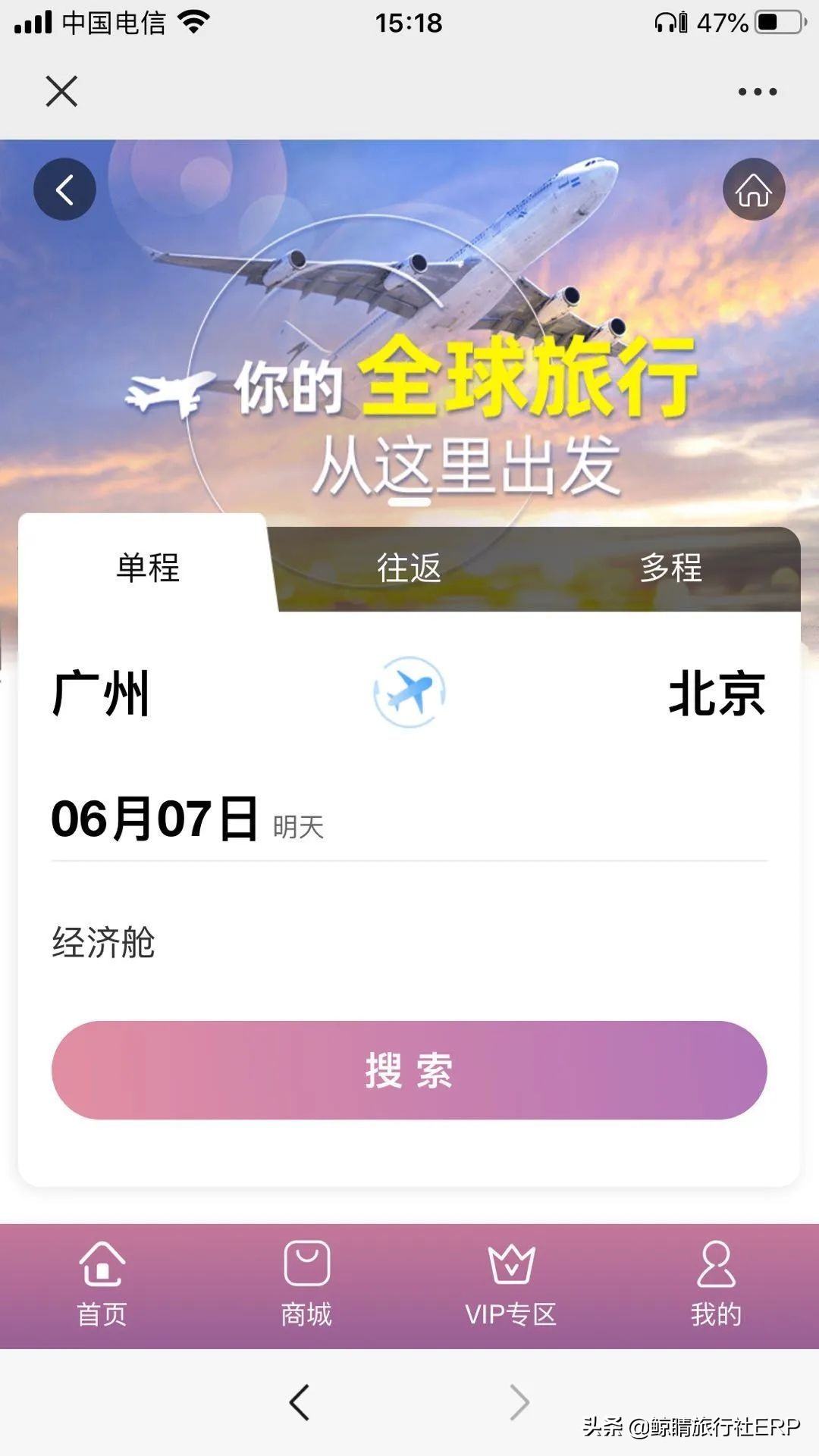Tap the home icon in the banner
Viewport: 819px width, 1456px height.
(x=755, y=189)
